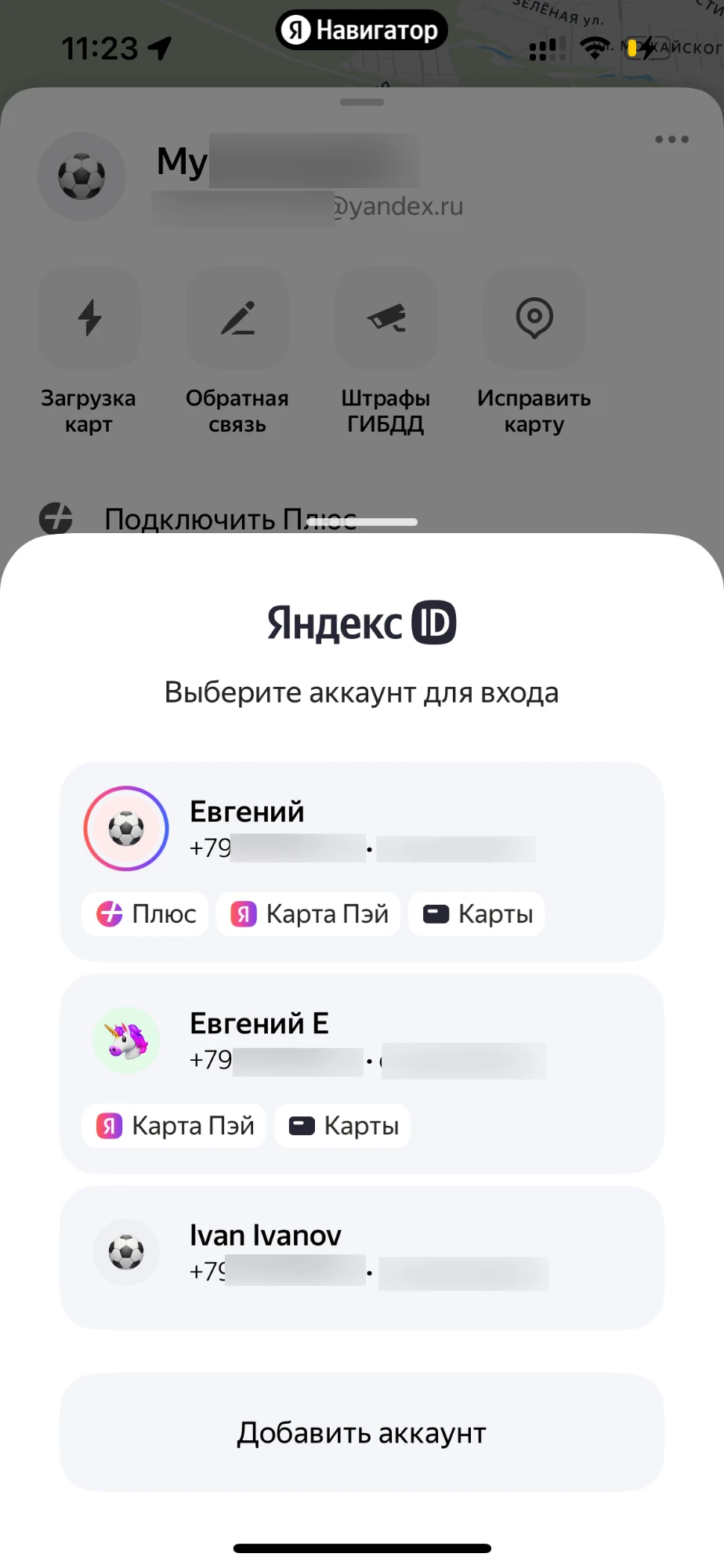This screenshot has height=1568, width=724.
Task: Click the Карта Пэй badge on Евгений Е
Action: pos(173,1125)
